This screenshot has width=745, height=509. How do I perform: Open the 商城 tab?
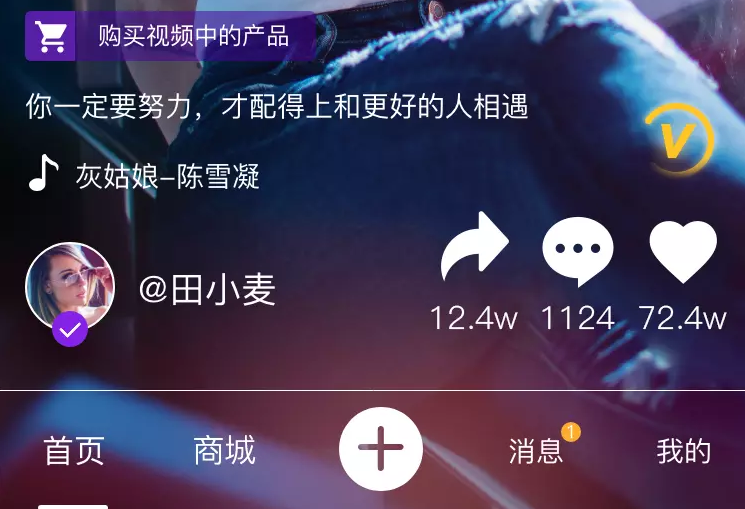coord(224,451)
